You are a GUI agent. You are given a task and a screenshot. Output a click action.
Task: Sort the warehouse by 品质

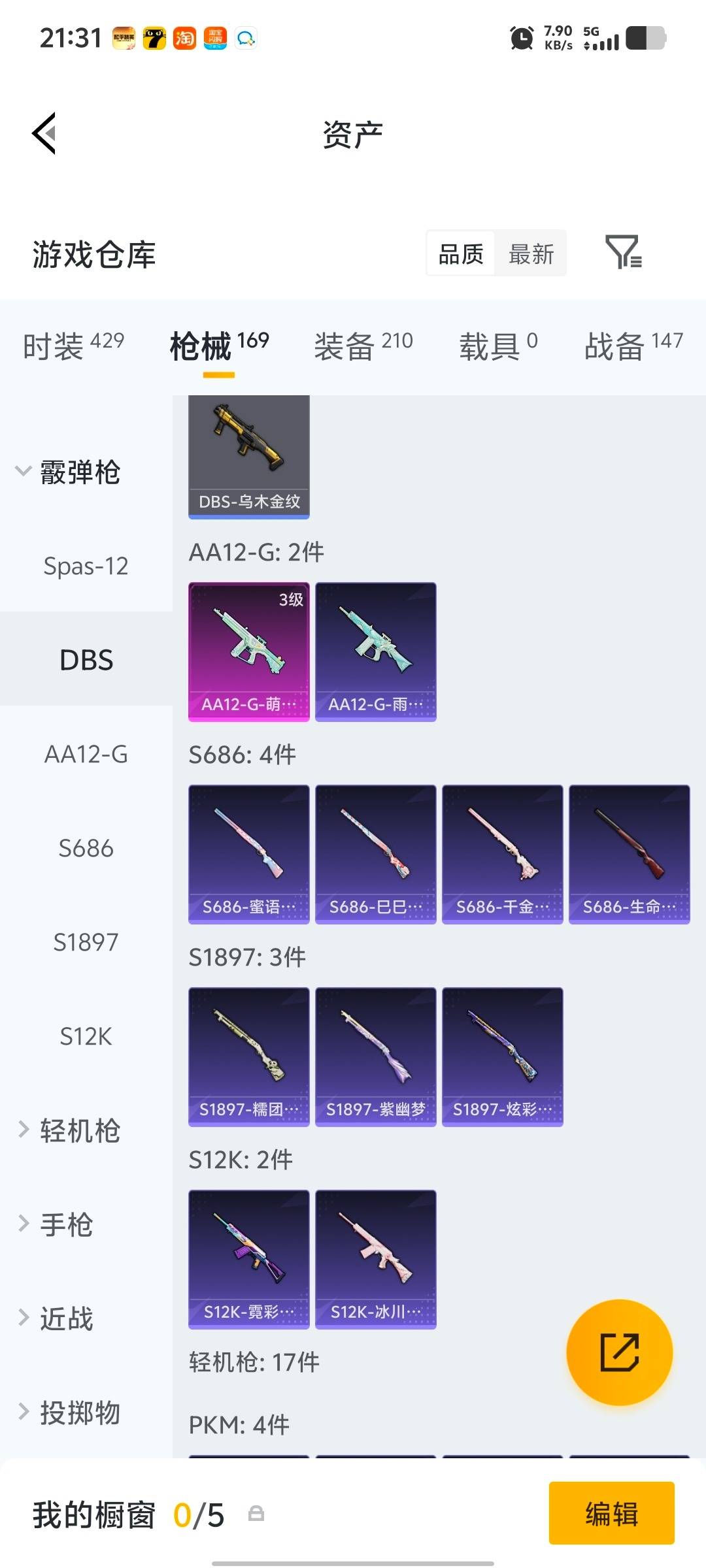pos(461,253)
